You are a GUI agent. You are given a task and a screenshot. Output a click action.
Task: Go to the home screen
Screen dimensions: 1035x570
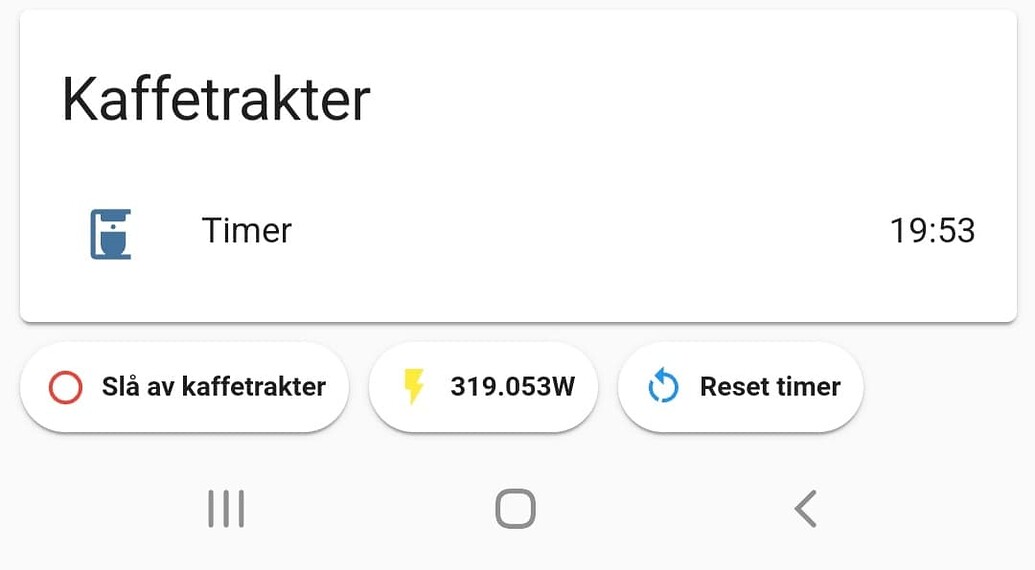516,509
